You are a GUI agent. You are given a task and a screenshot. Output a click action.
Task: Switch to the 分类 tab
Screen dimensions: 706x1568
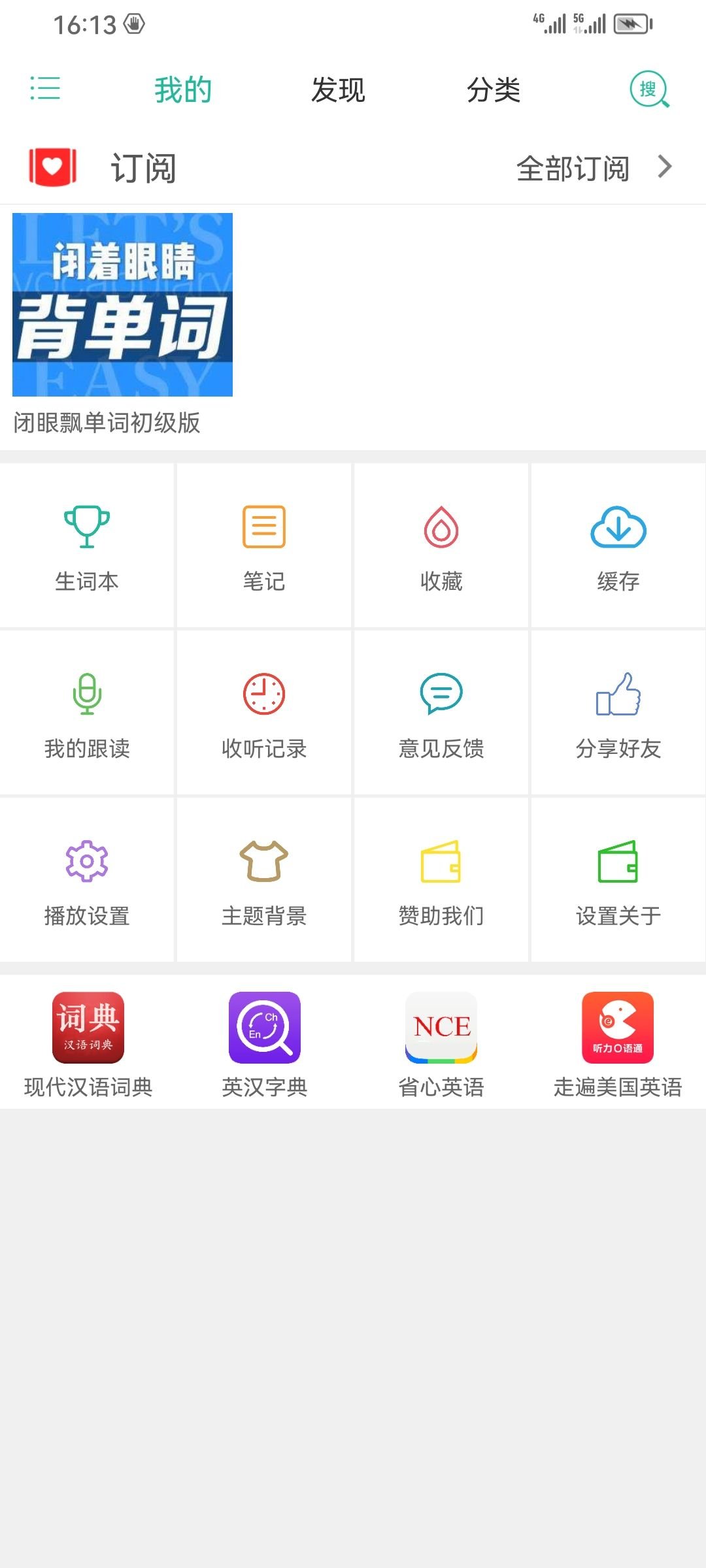(494, 90)
